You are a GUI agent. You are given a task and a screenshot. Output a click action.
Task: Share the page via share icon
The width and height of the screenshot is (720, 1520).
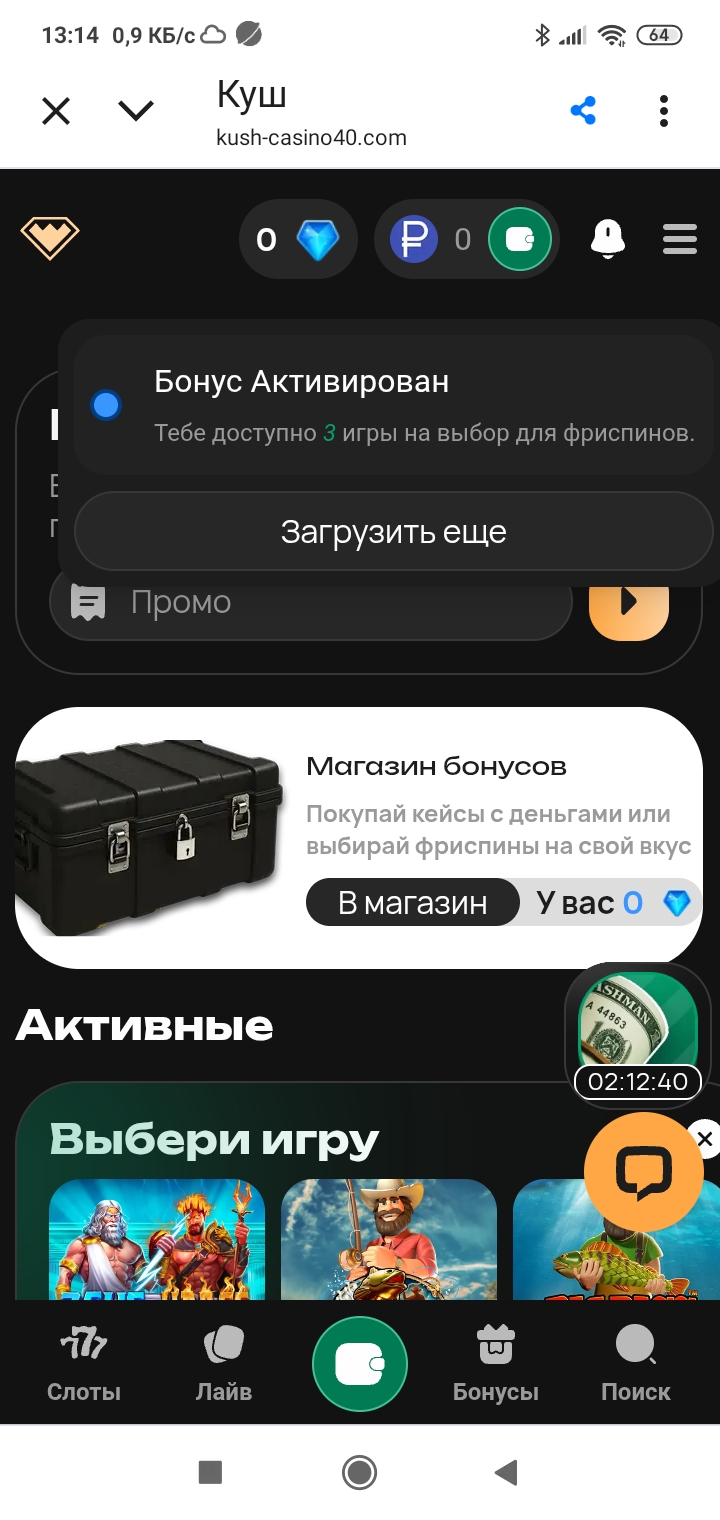coord(583,111)
